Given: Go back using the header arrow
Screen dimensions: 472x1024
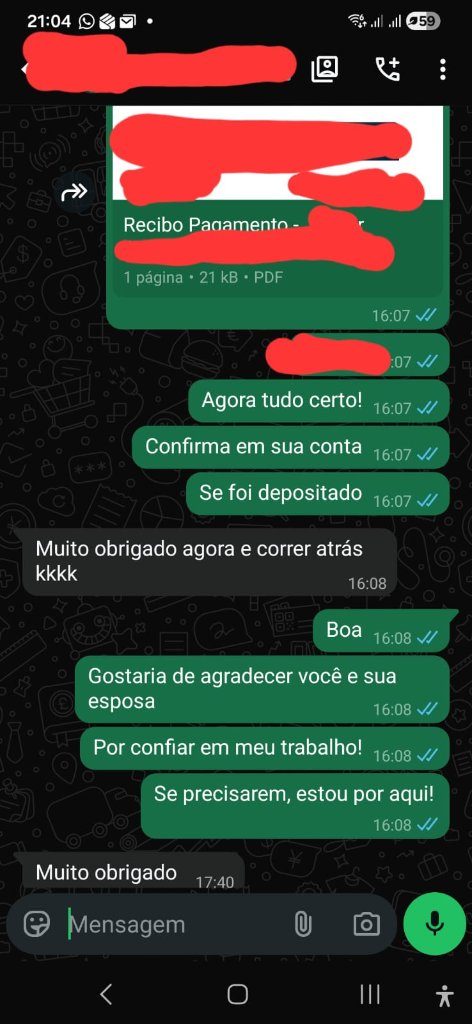Looking at the screenshot, I should tap(24, 69).
